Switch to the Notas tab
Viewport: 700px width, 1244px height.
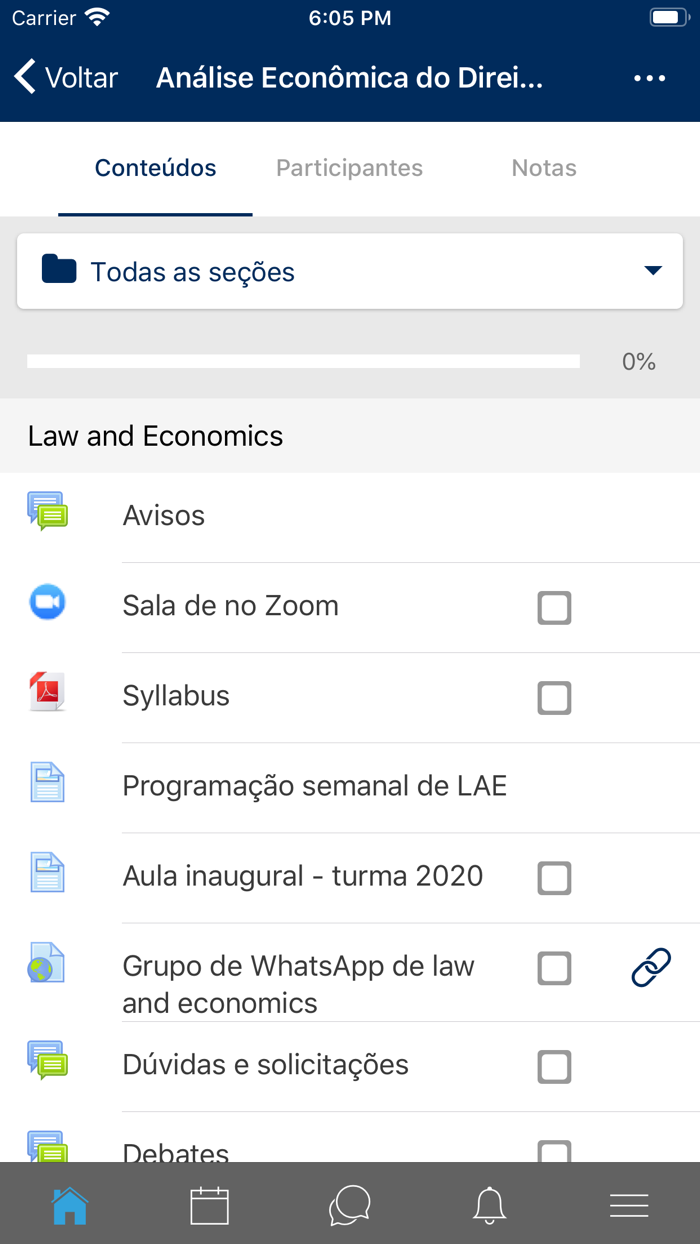[x=544, y=168]
